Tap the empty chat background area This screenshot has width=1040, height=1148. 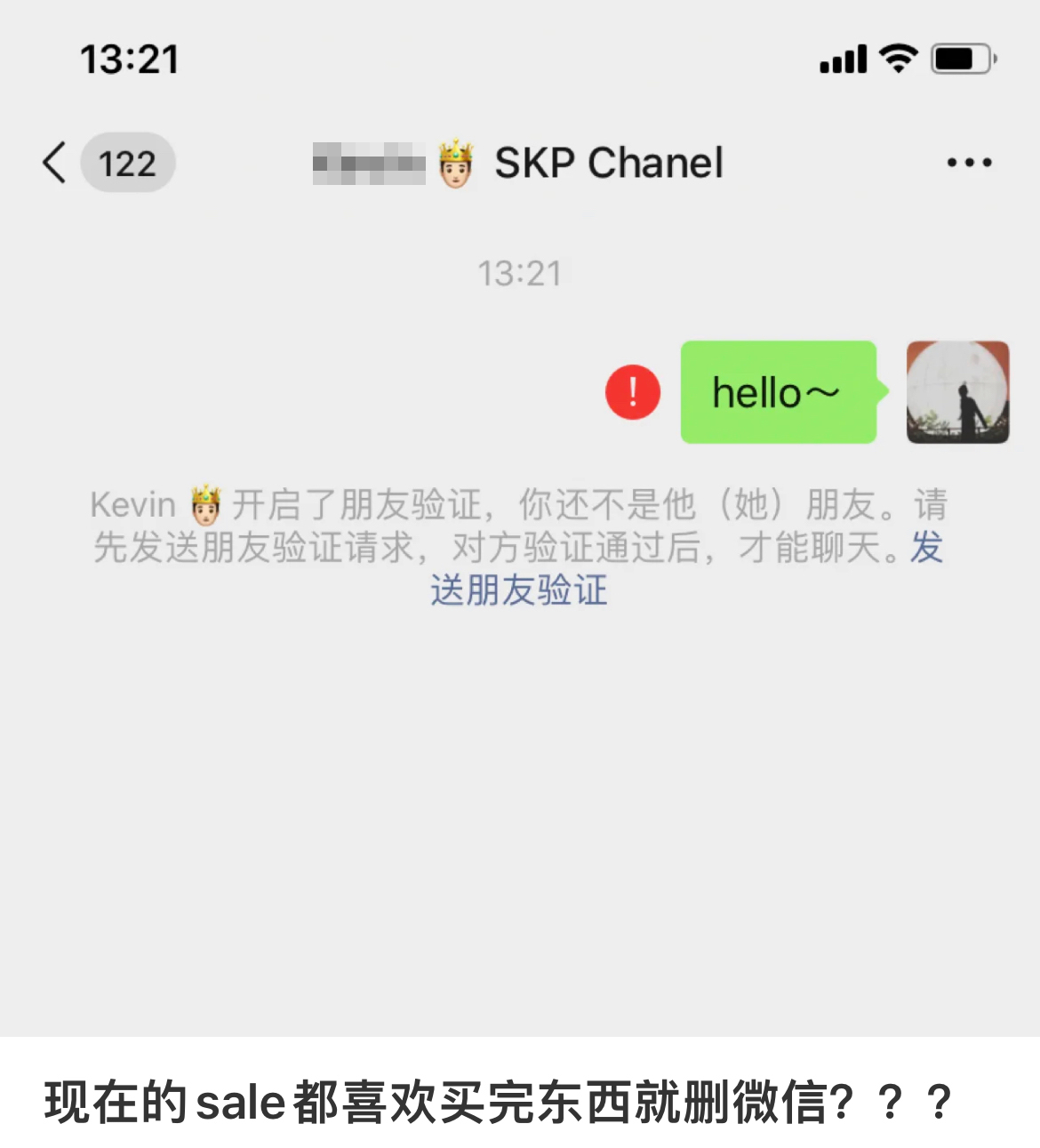coord(520,800)
